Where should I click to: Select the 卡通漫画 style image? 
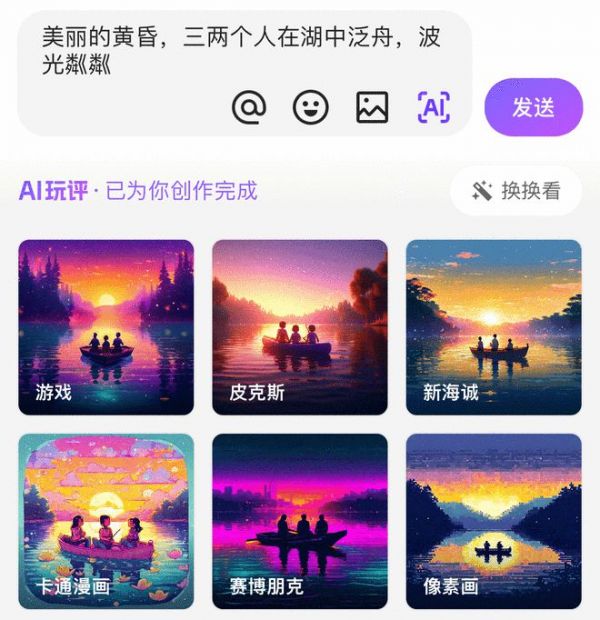point(106,521)
